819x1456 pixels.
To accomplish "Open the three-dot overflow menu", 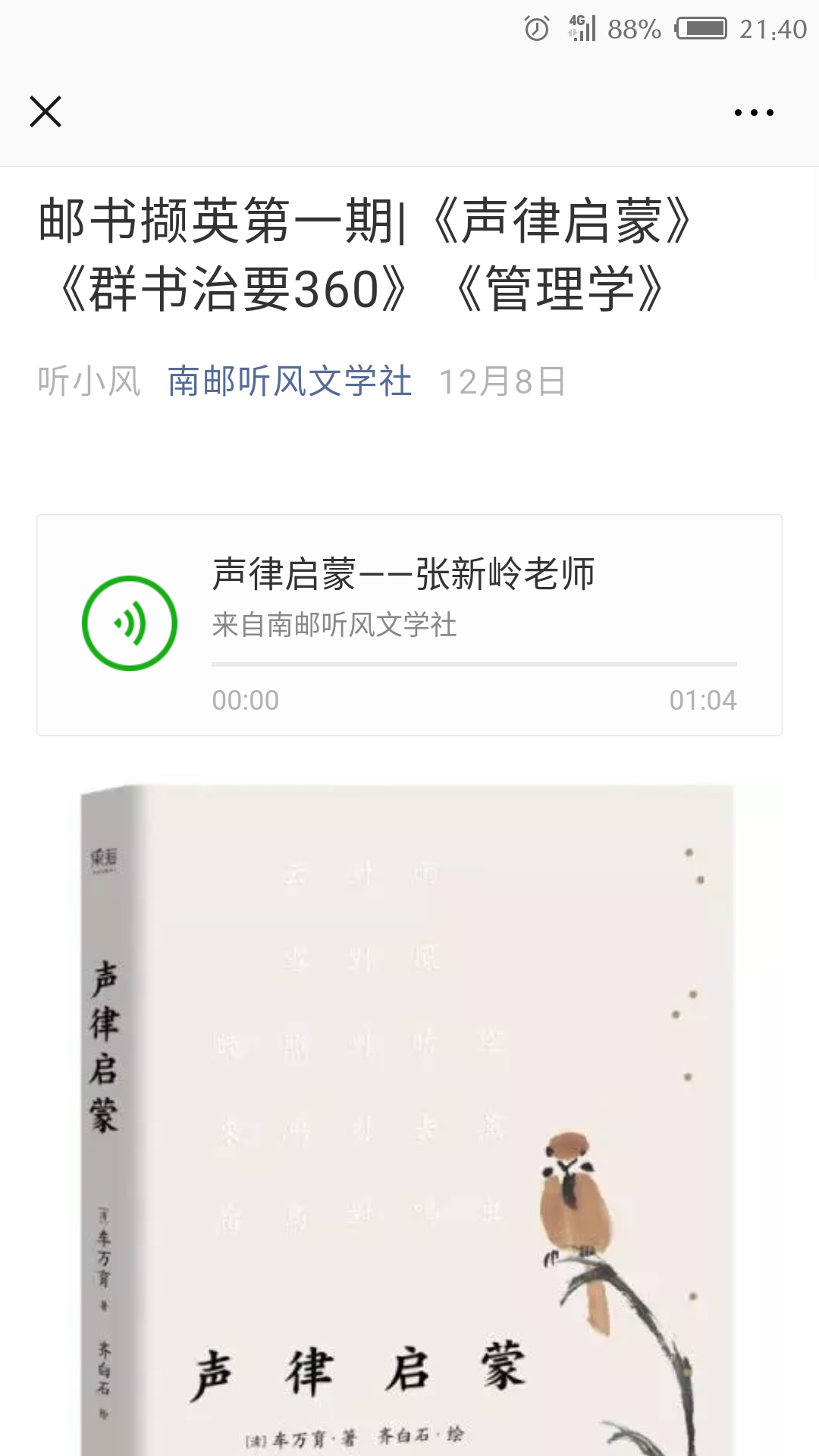I will pyautogui.click(x=754, y=112).
